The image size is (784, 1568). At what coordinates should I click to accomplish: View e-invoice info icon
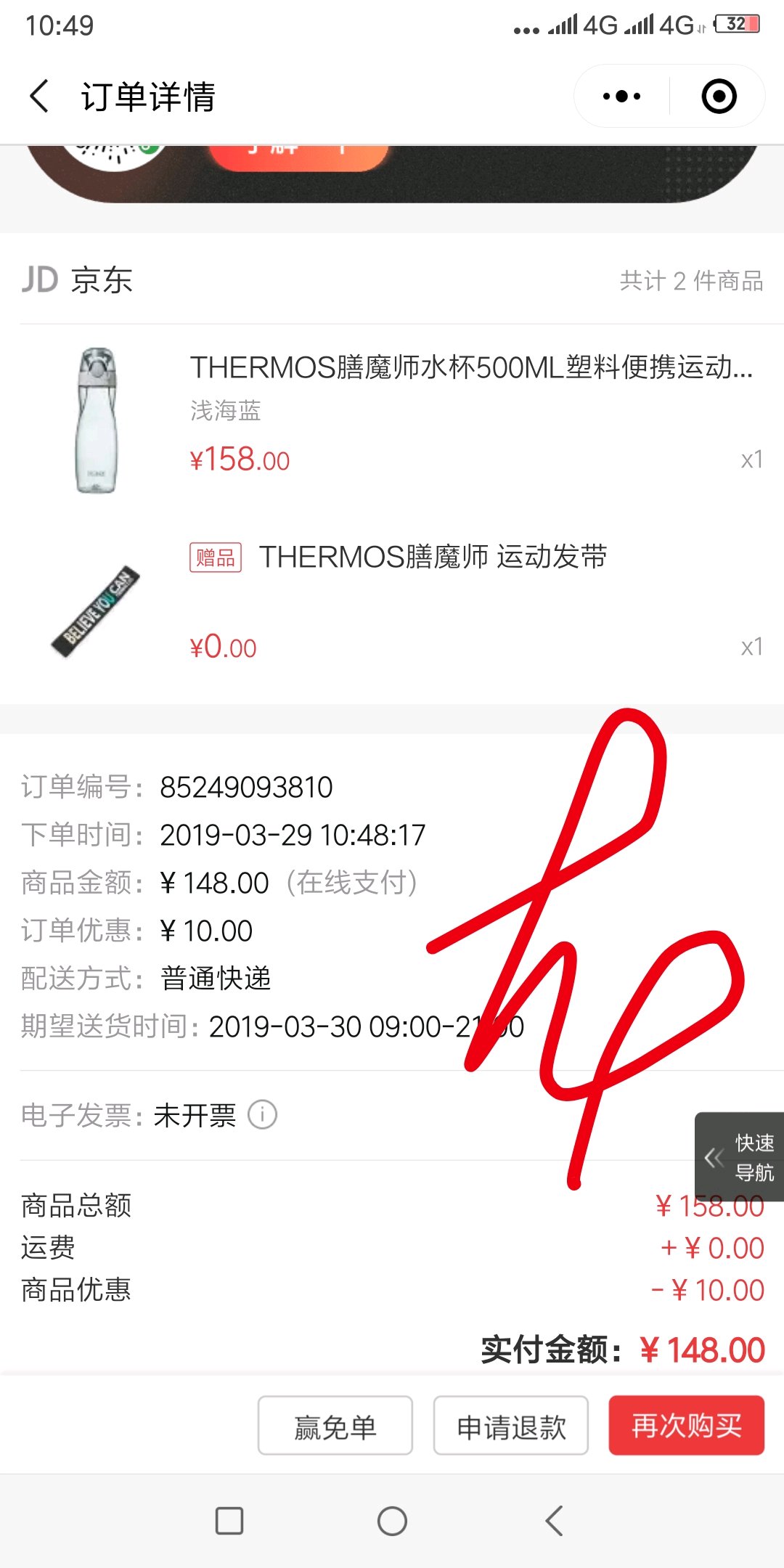[x=262, y=1114]
